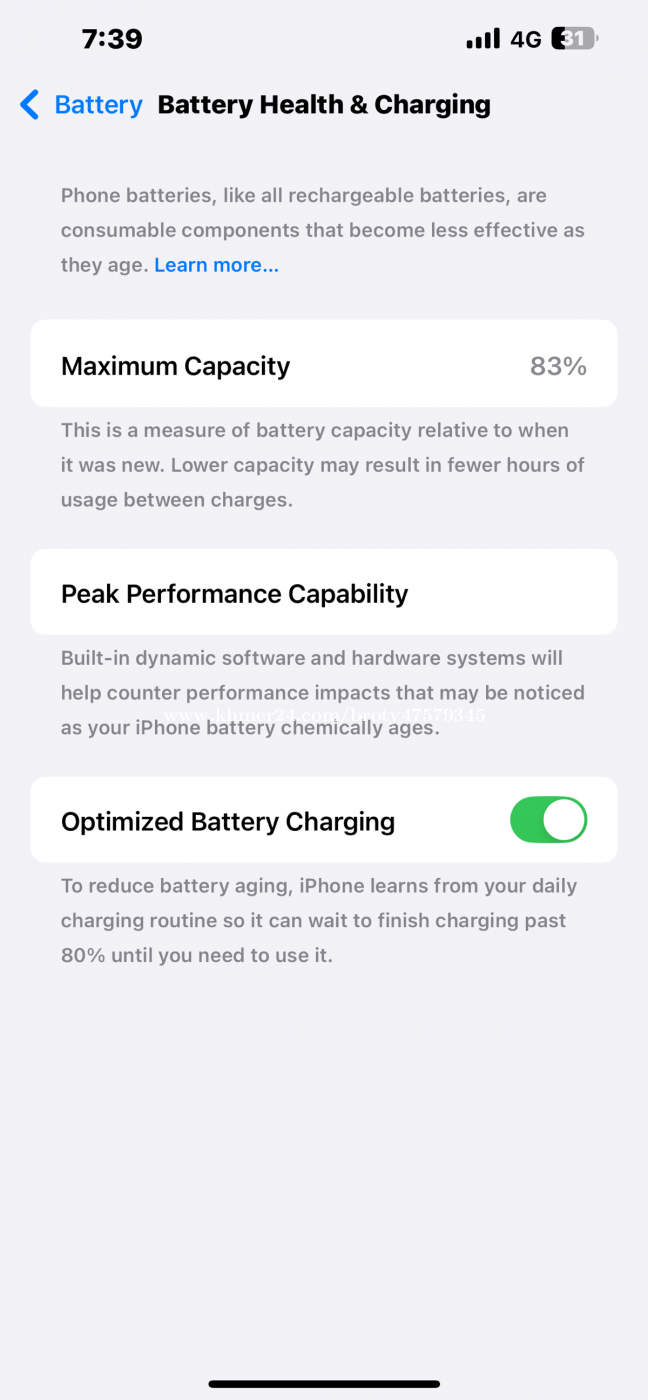Turn off Optimized Battery Charging

pyautogui.click(x=548, y=820)
